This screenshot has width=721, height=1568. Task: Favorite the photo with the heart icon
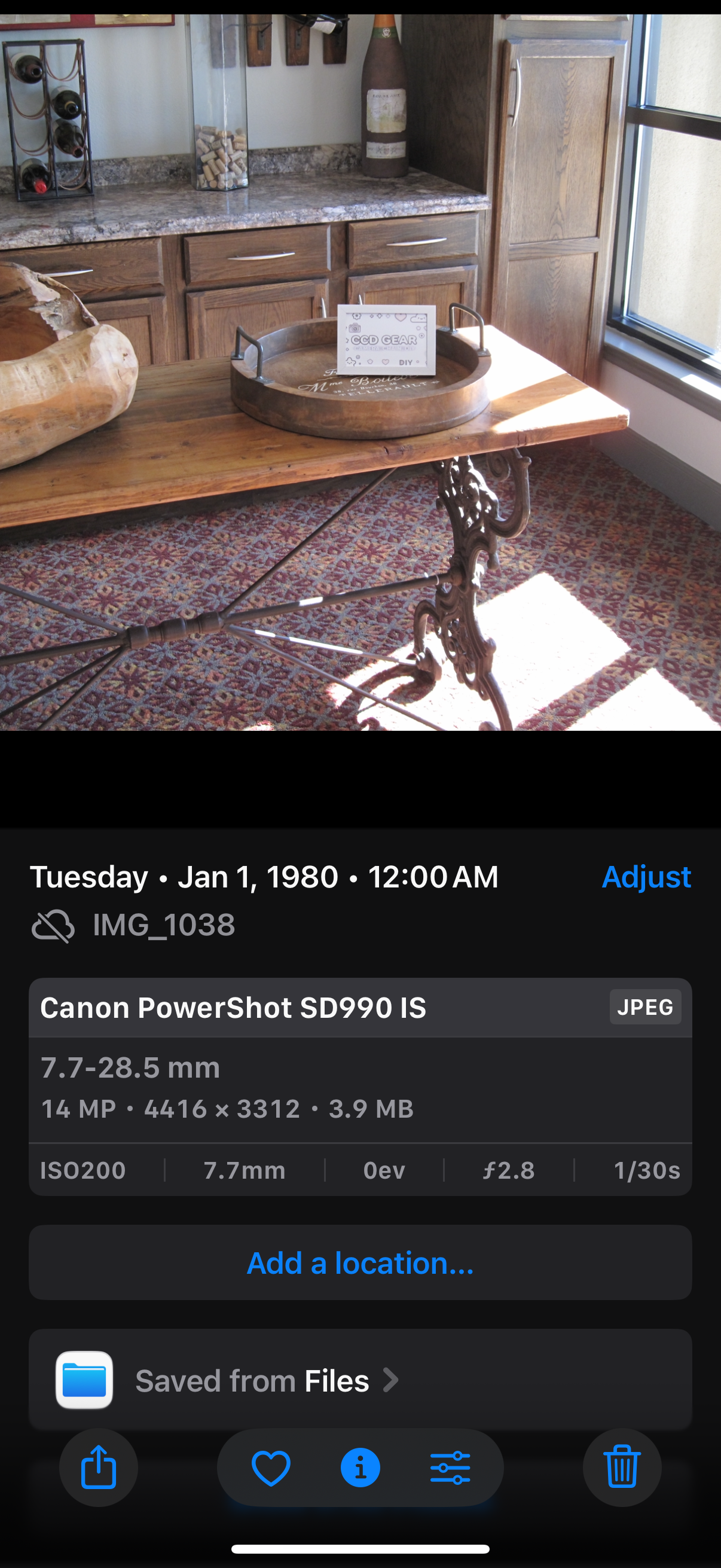coord(271,1467)
